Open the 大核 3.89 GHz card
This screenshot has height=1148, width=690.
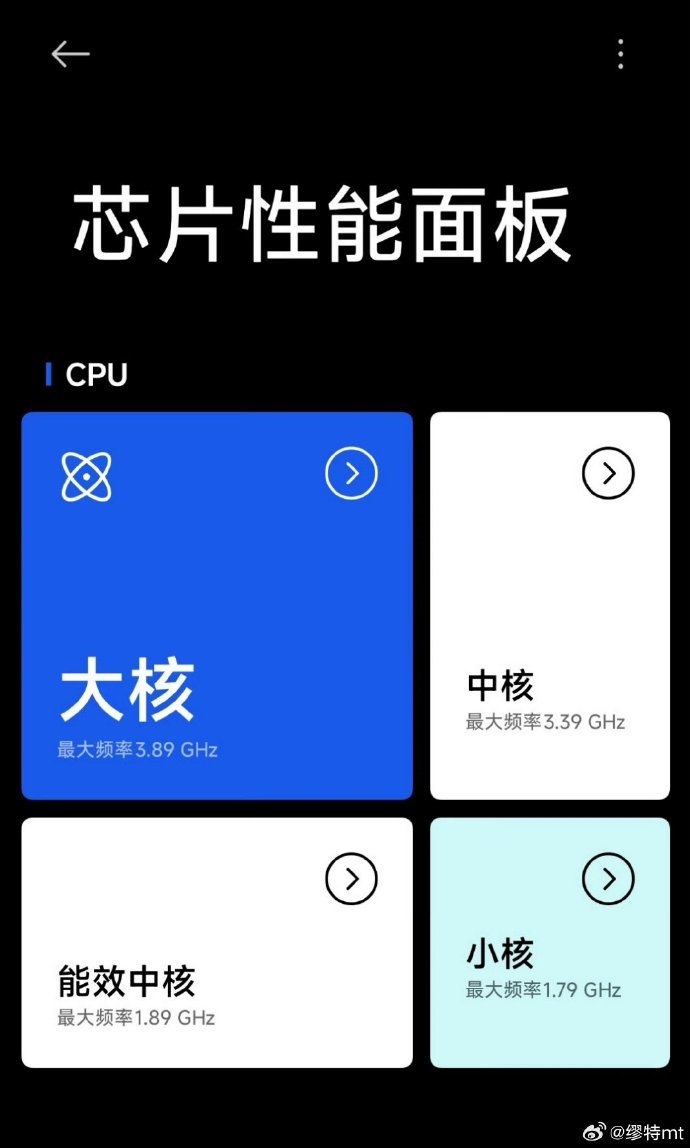(217, 605)
